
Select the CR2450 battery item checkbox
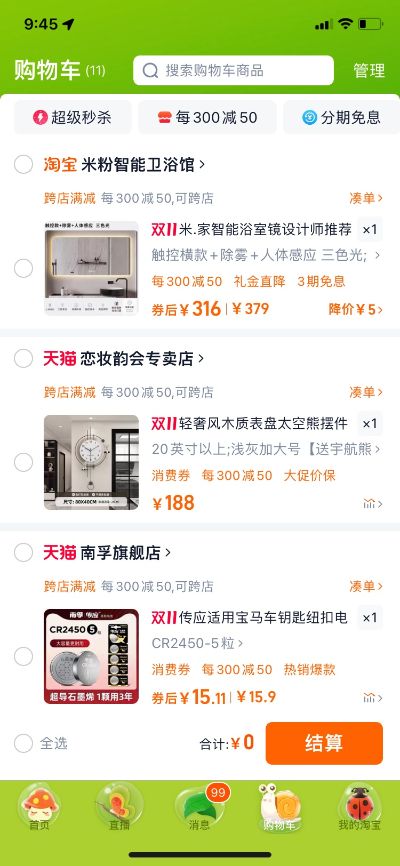(23, 657)
